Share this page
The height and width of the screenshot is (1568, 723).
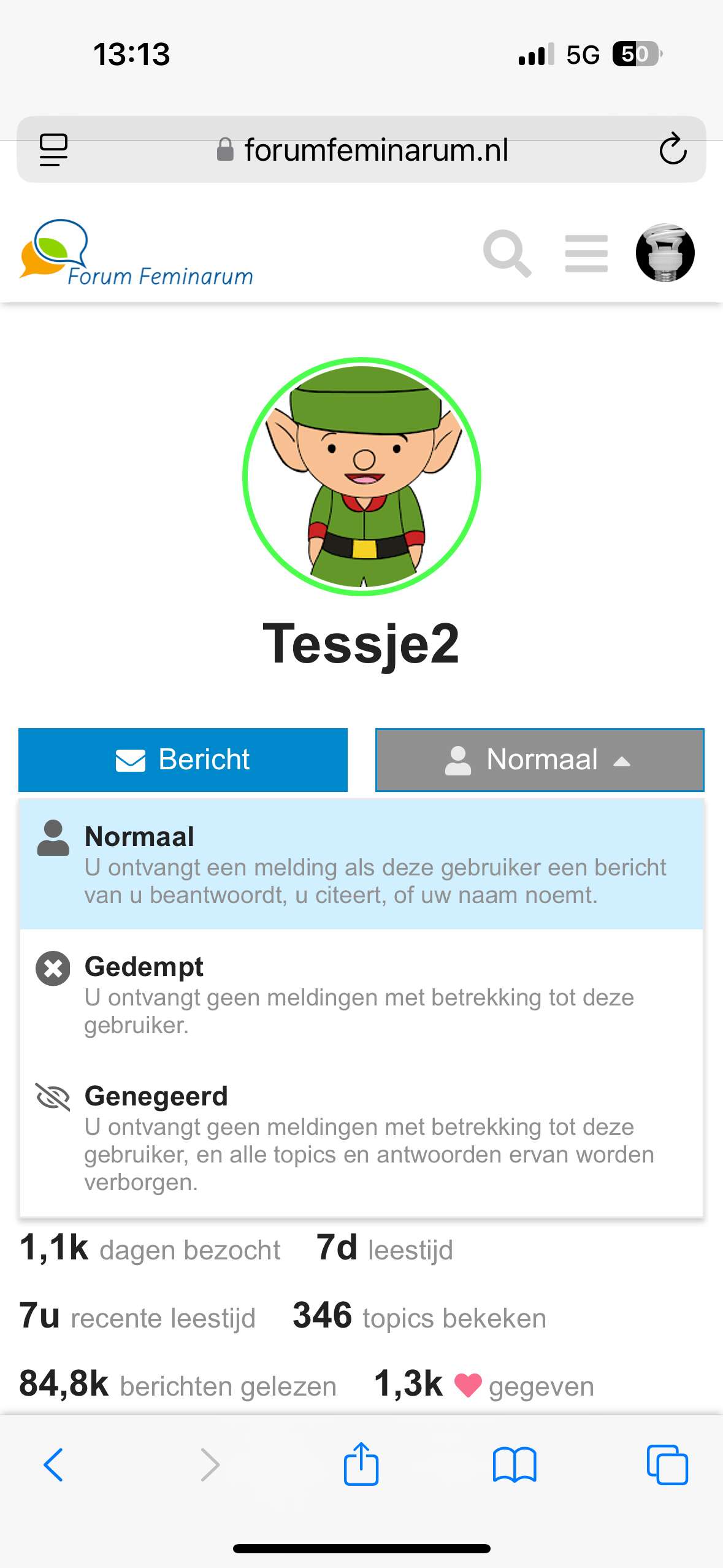tap(361, 1464)
